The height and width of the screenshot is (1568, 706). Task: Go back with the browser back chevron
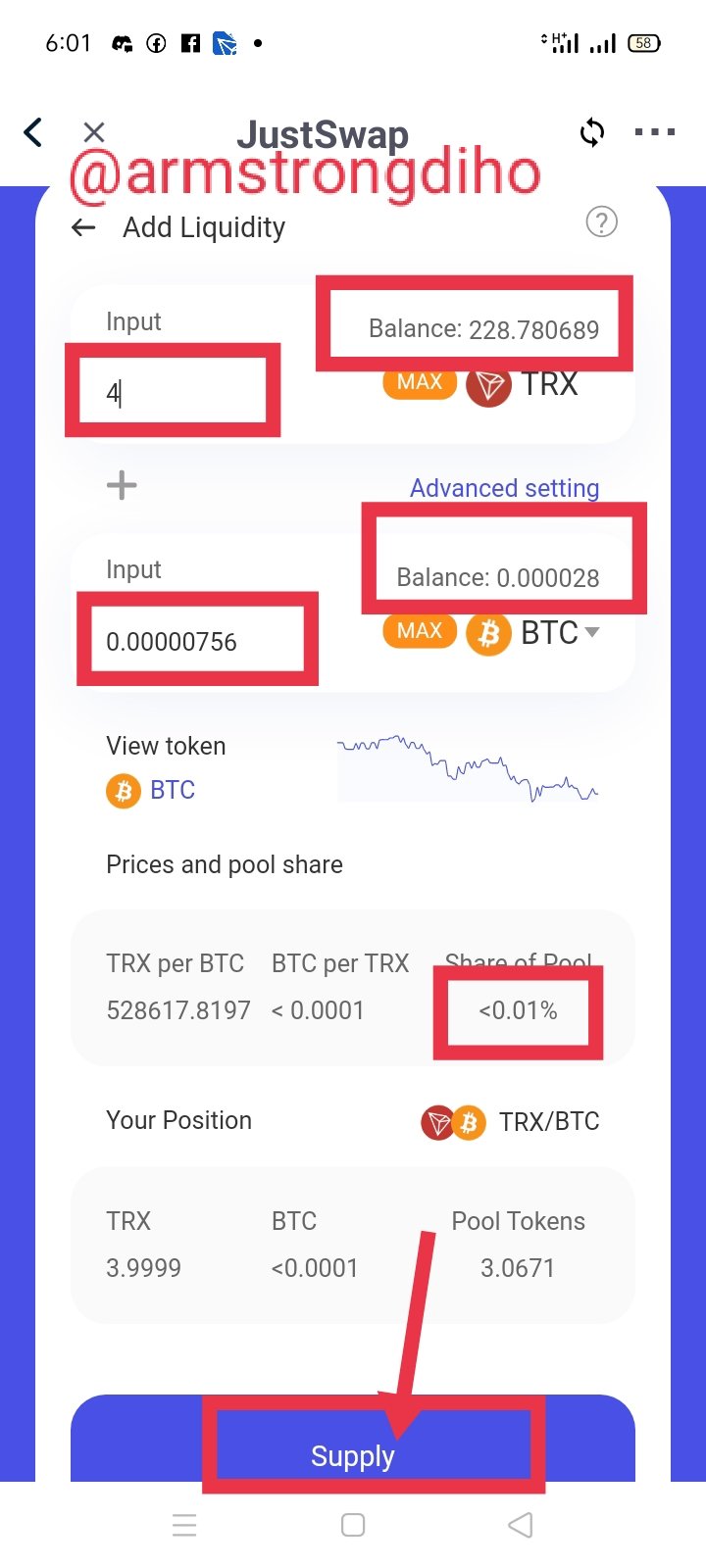(33, 132)
